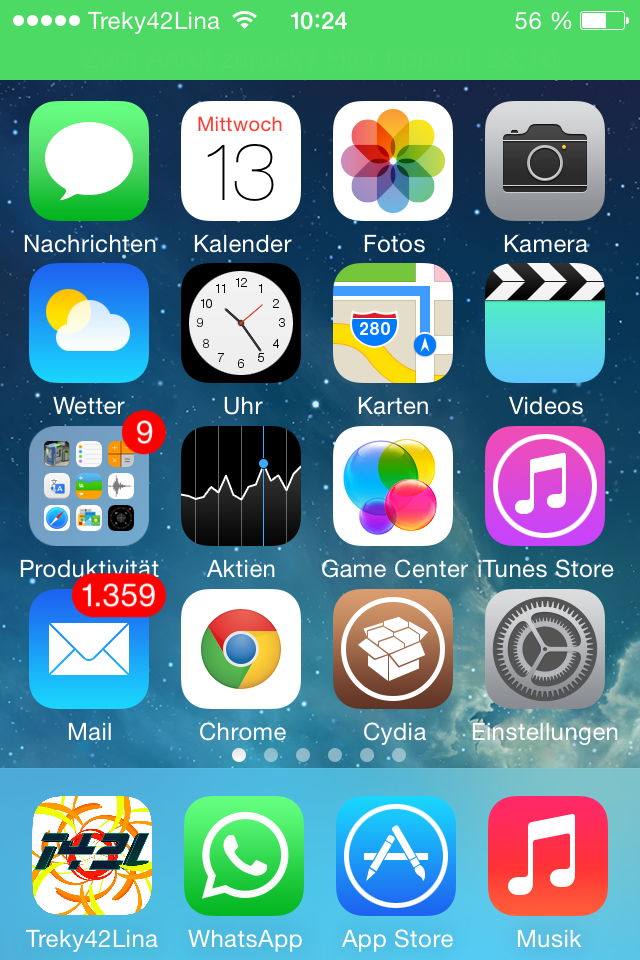Open Mail with 1.359 unread
The width and height of the screenshot is (640, 960).
[x=89, y=649]
